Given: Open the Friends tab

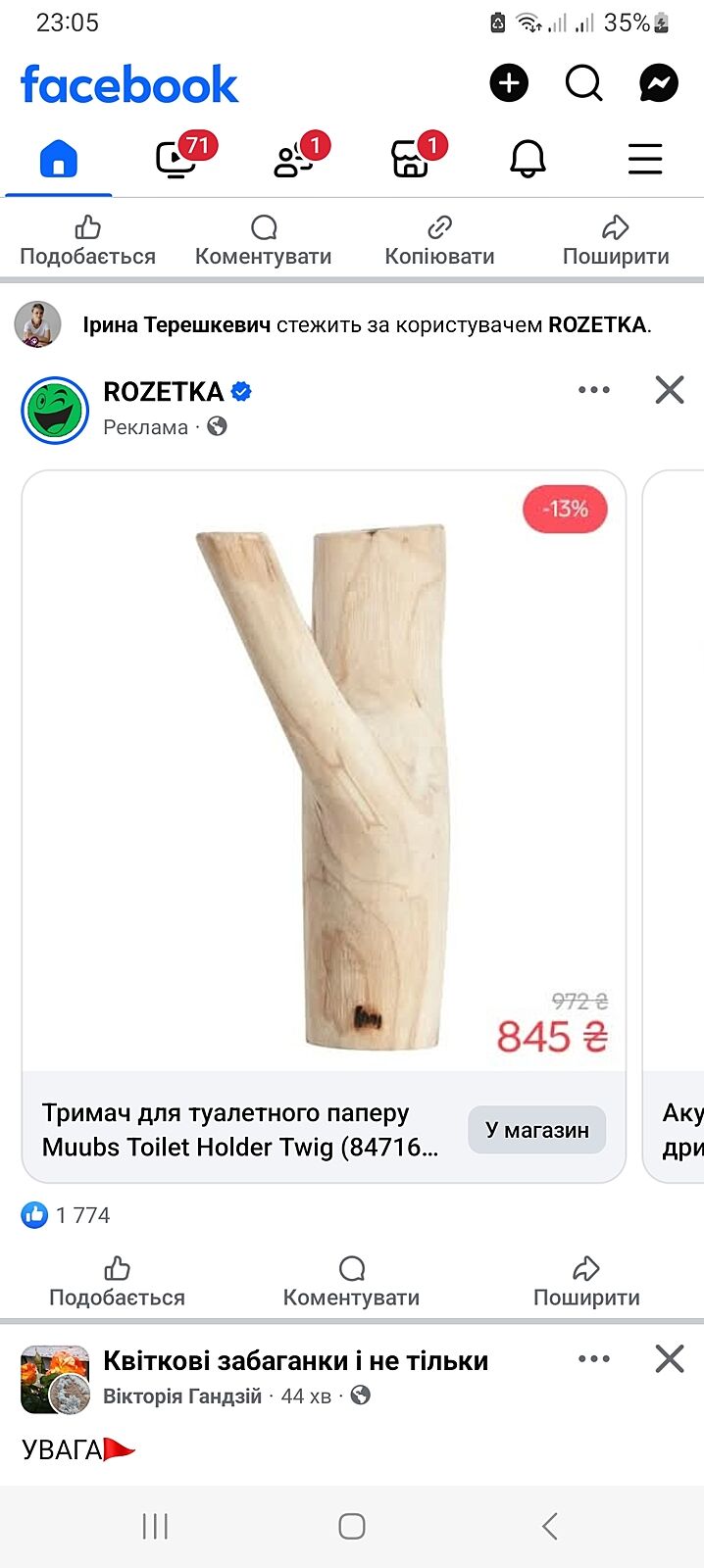Looking at the screenshot, I should tap(293, 159).
